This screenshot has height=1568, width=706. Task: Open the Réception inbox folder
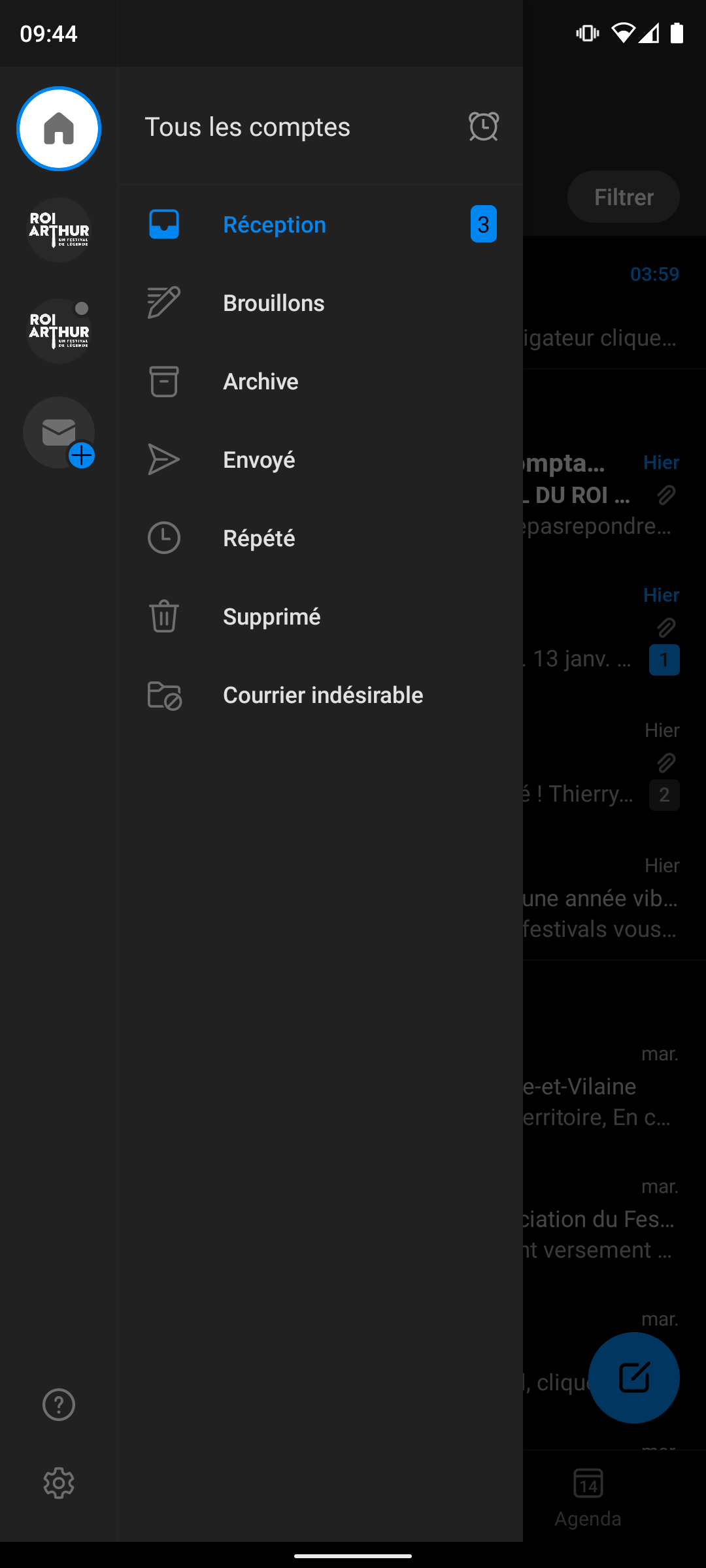(x=275, y=225)
